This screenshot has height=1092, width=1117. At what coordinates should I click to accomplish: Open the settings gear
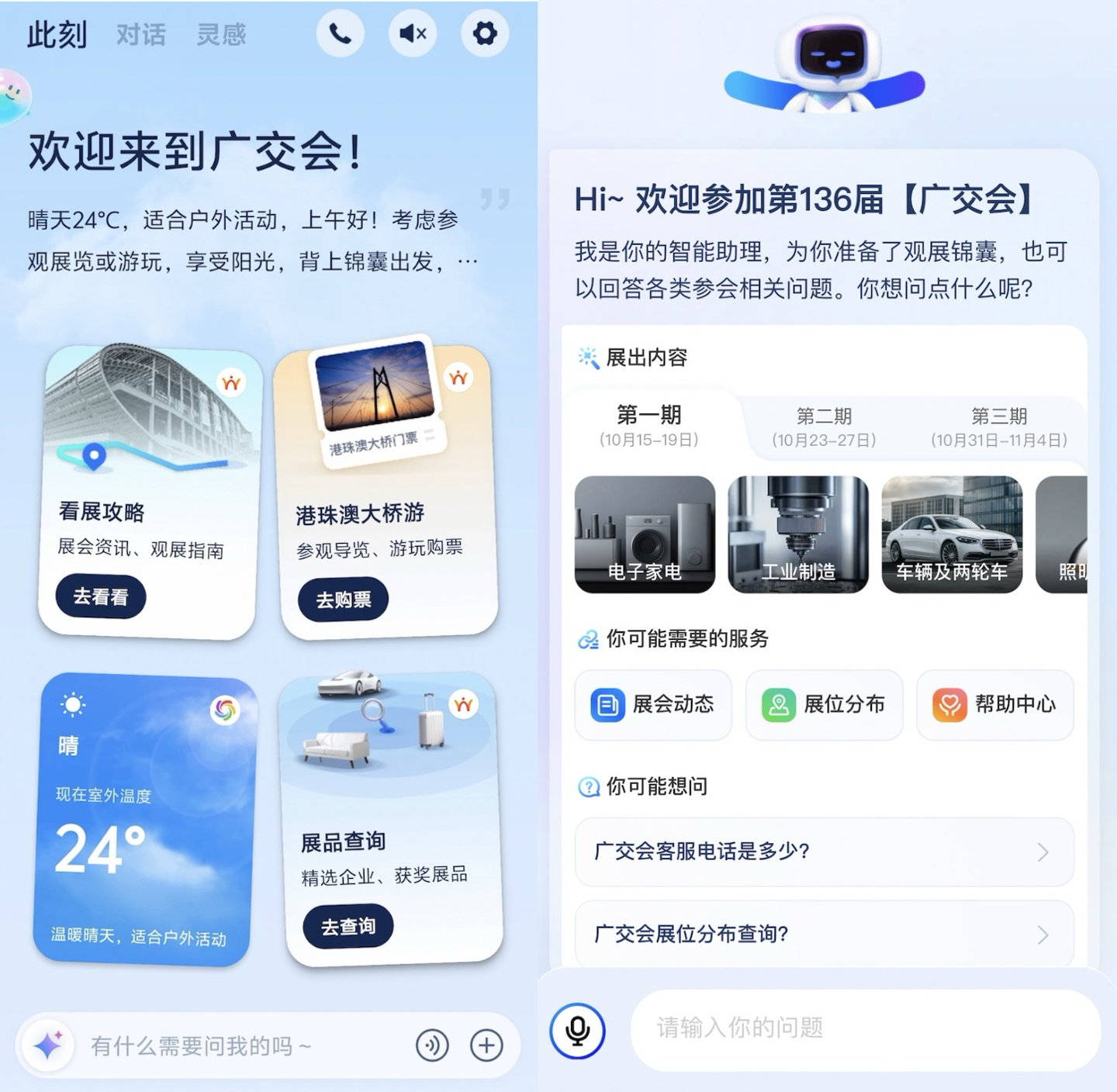485,33
